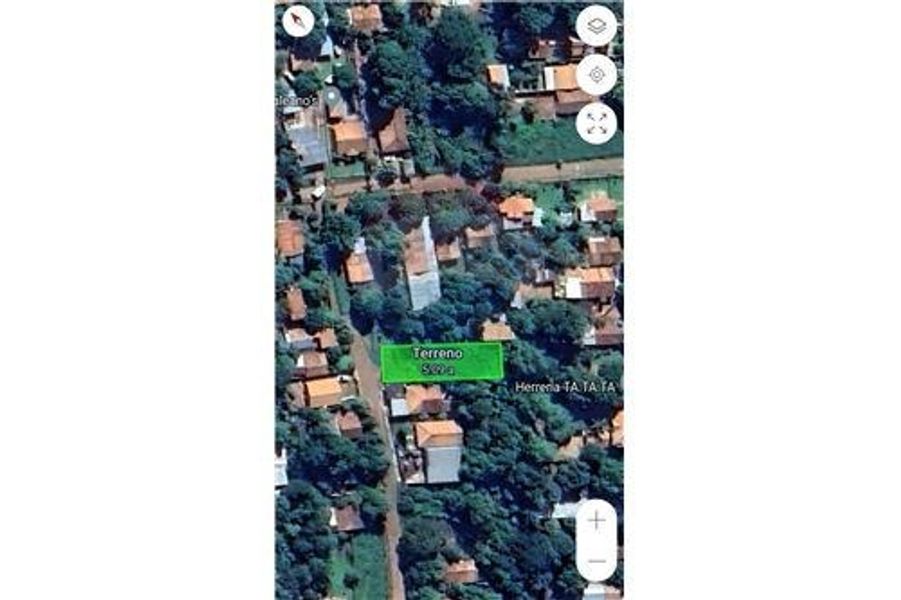
Task: Tap the compass to reset map orientation
Action: tap(298, 21)
